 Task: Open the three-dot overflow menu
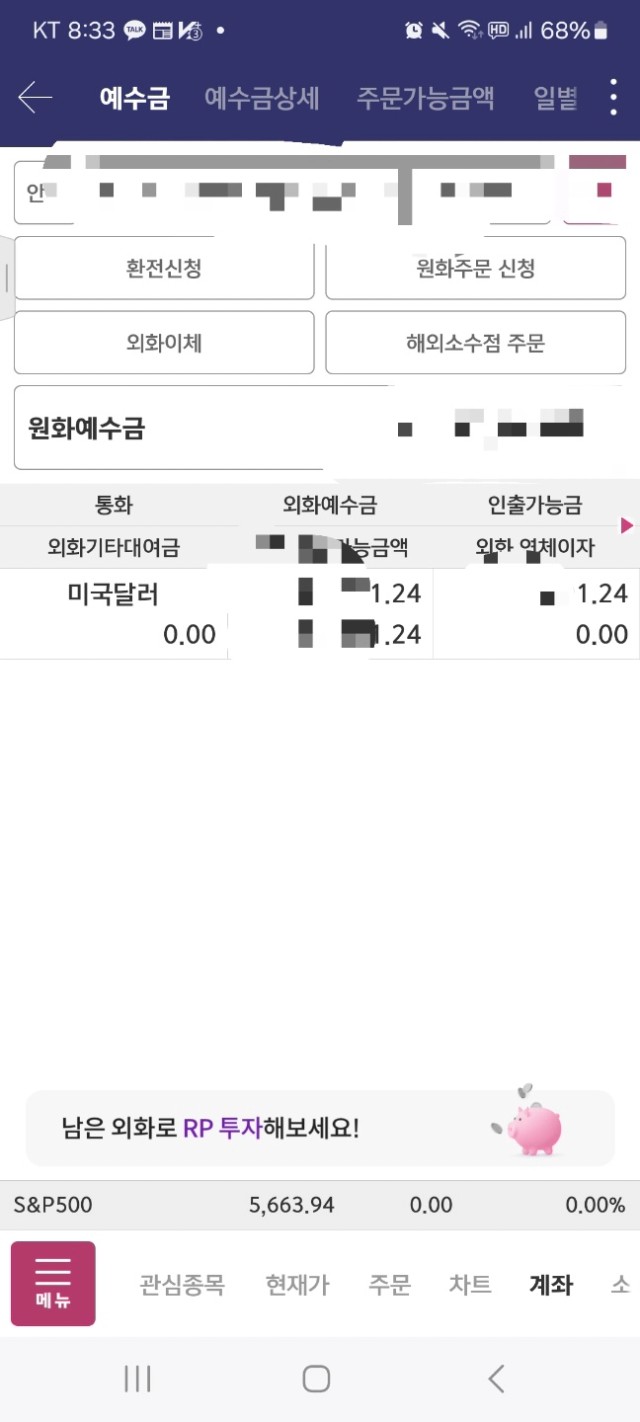pos(613,98)
